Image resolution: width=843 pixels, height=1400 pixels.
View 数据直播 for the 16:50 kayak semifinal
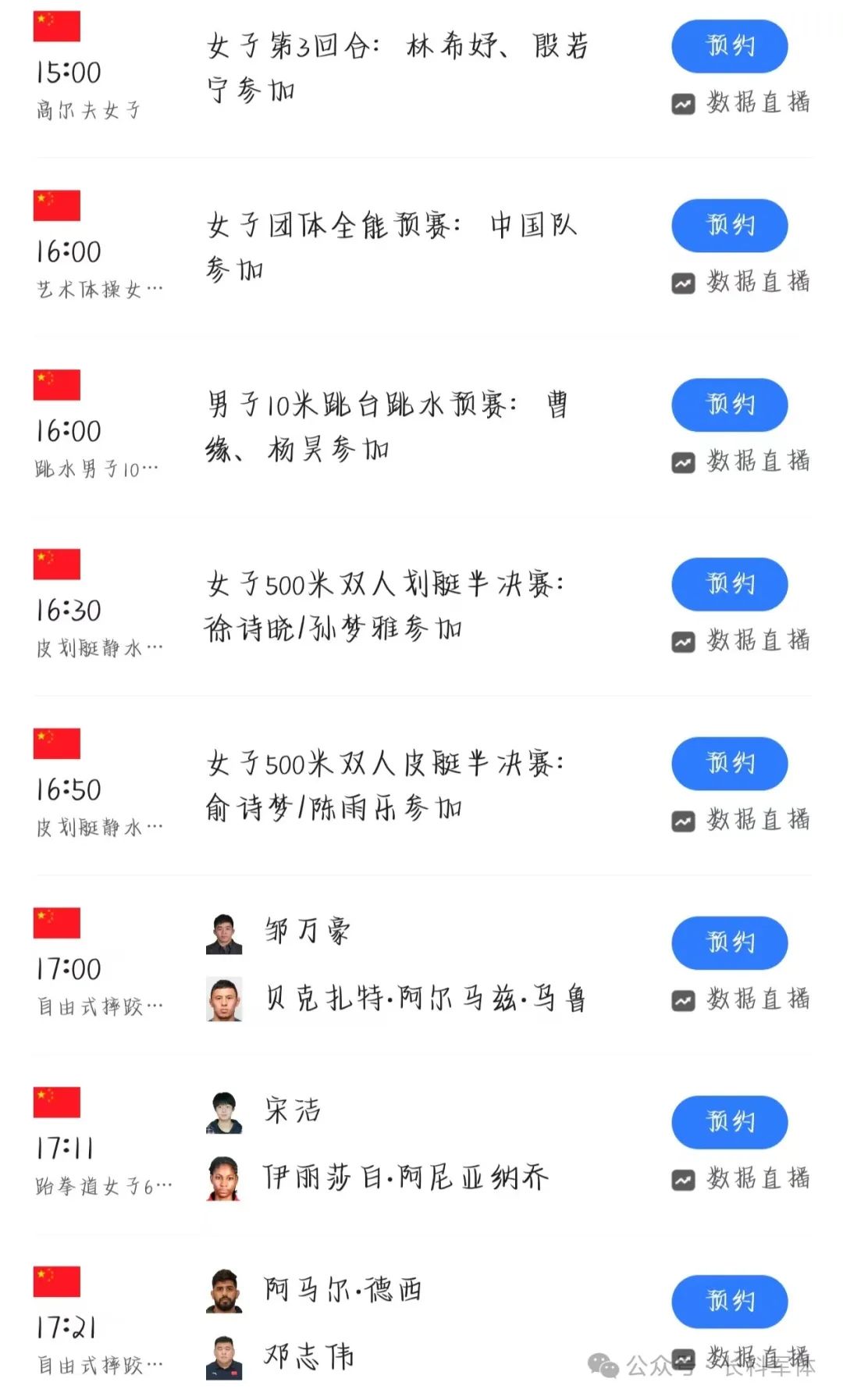(742, 820)
